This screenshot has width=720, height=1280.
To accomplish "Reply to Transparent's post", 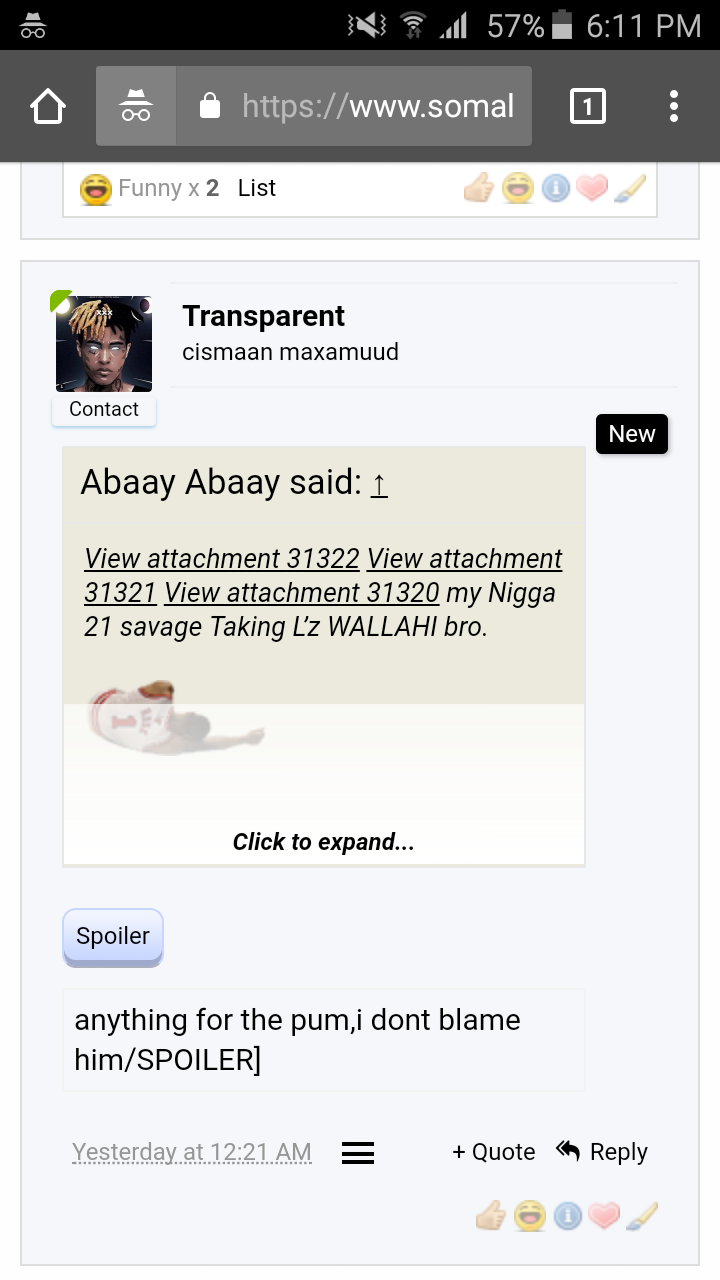I will [602, 1152].
